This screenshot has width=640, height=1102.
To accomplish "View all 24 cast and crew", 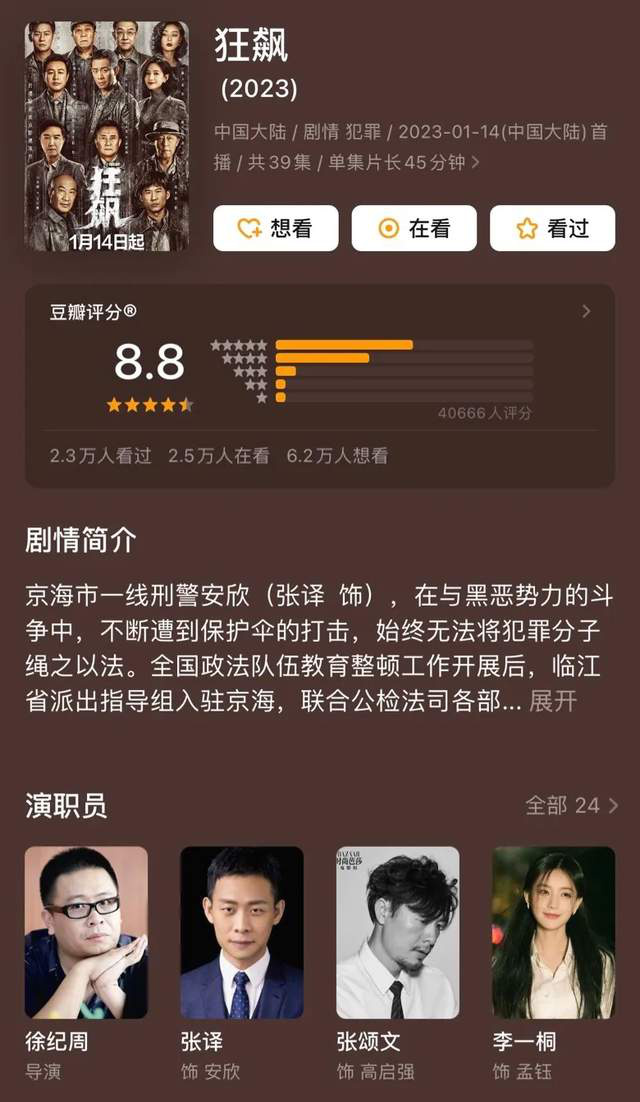I will click(x=571, y=805).
